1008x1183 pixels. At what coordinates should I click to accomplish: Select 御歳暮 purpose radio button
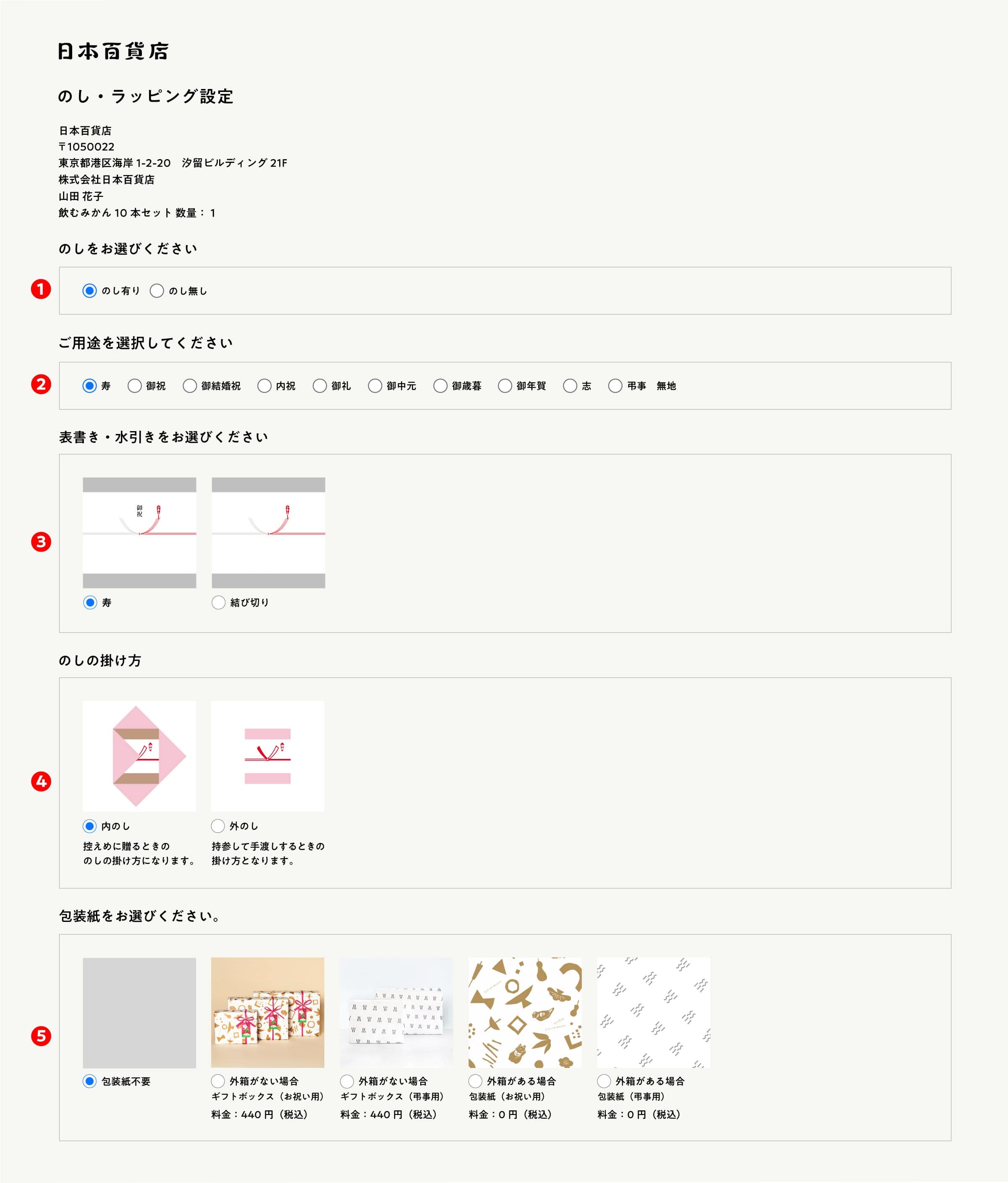coord(440,386)
